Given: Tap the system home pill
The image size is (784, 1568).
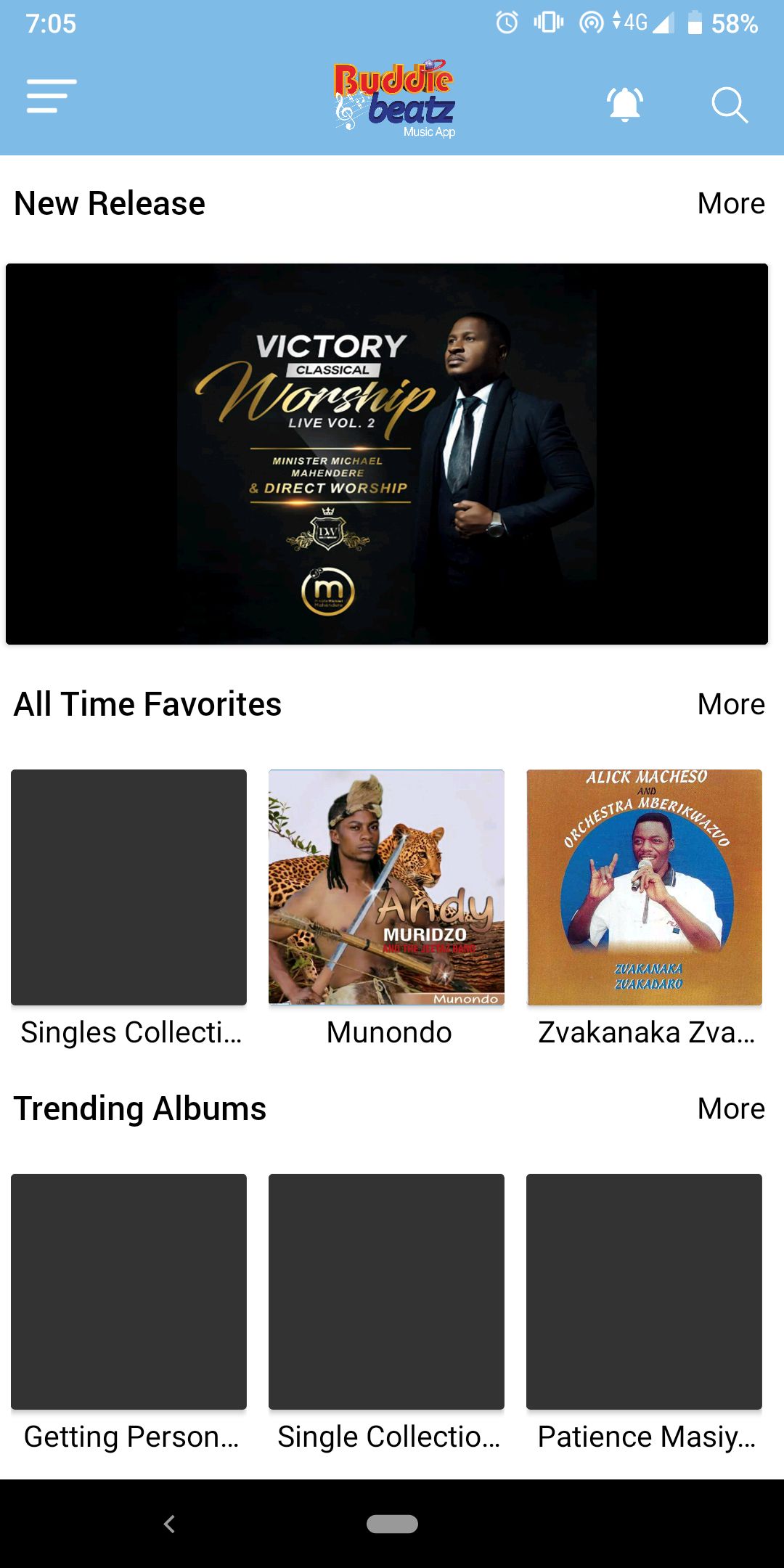Looking at the screenshot, I should click(x=392, y=1524).
